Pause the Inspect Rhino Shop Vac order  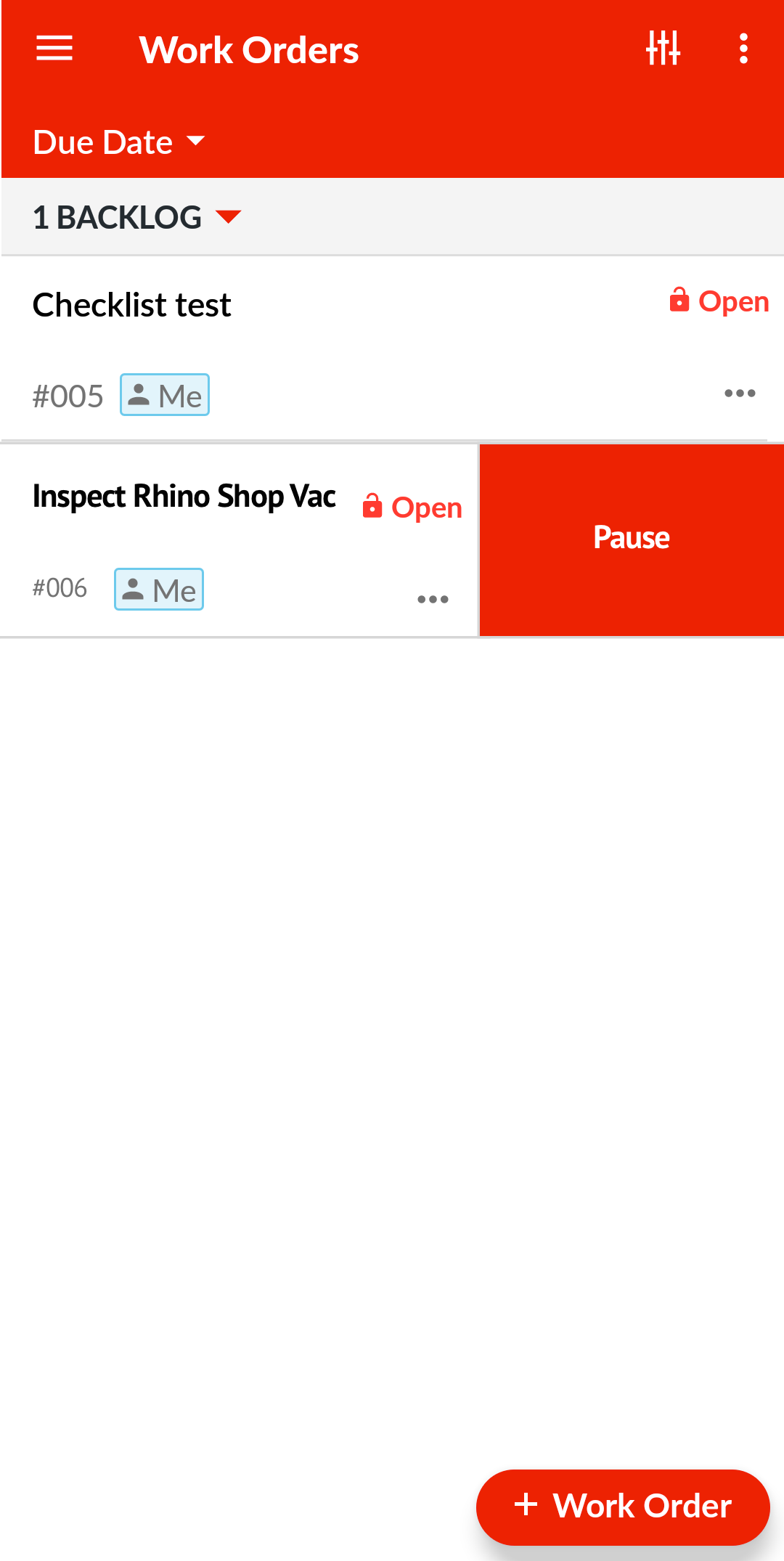pyautogui.click(x=632, y=539)
